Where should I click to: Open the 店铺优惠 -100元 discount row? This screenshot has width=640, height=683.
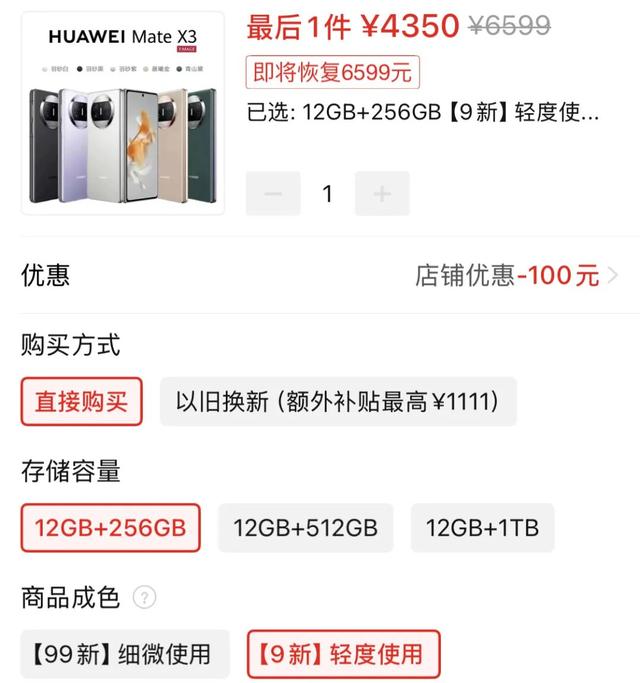(x=516, y=275)
